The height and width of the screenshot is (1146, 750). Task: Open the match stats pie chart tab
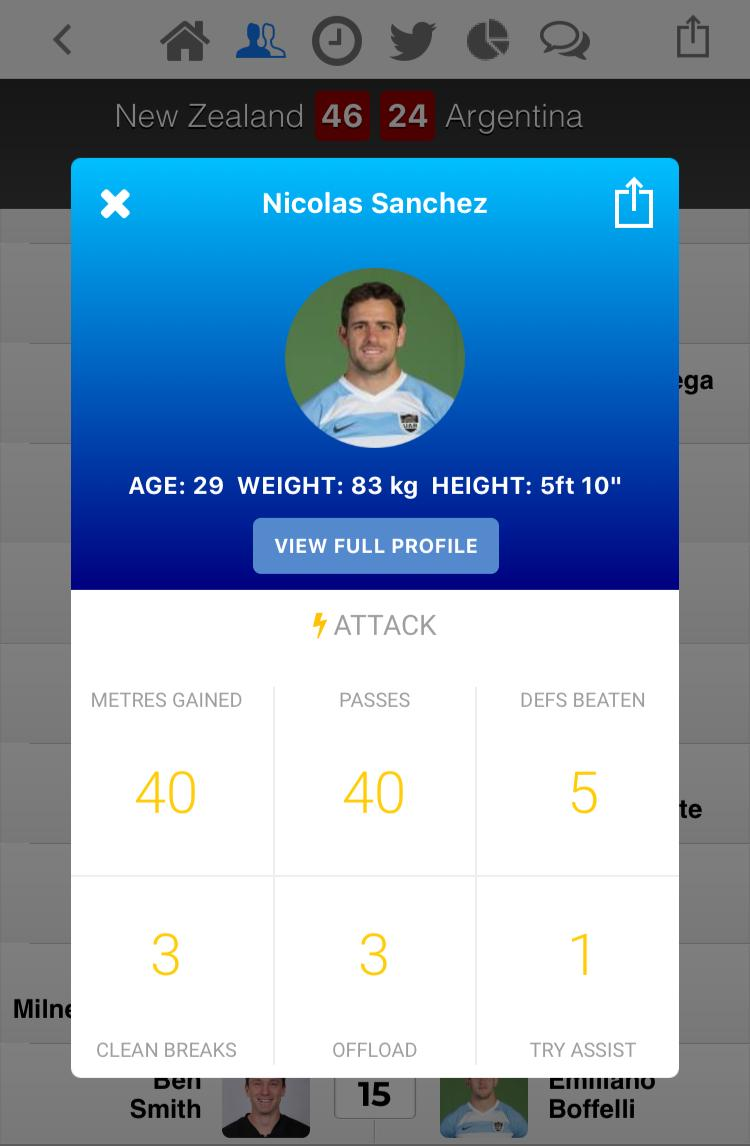(x=488, y=41)
